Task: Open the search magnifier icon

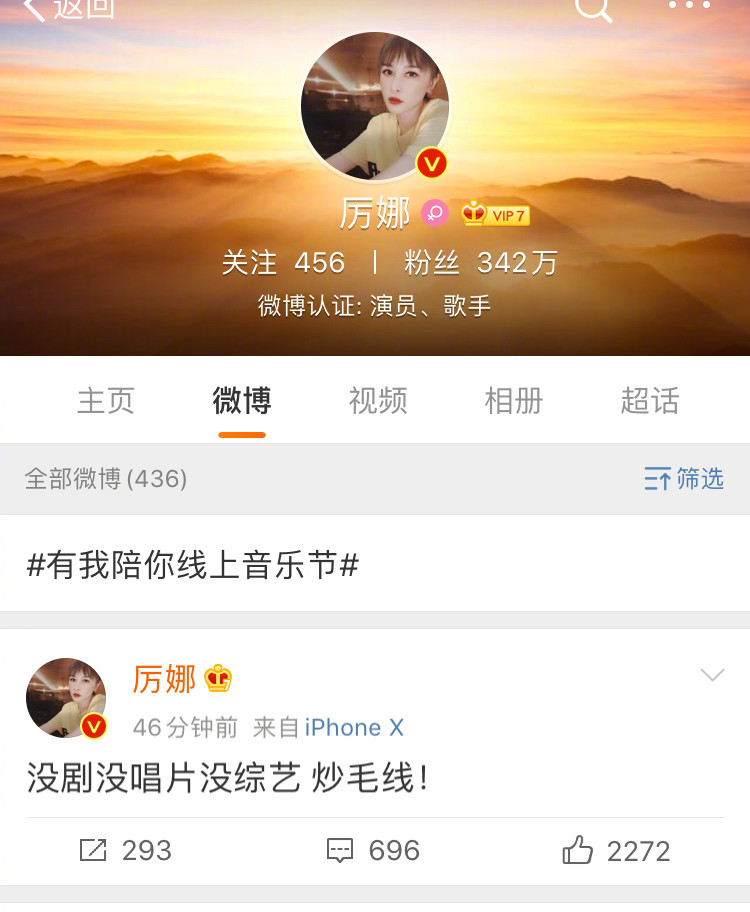Action: click(592, 8)
